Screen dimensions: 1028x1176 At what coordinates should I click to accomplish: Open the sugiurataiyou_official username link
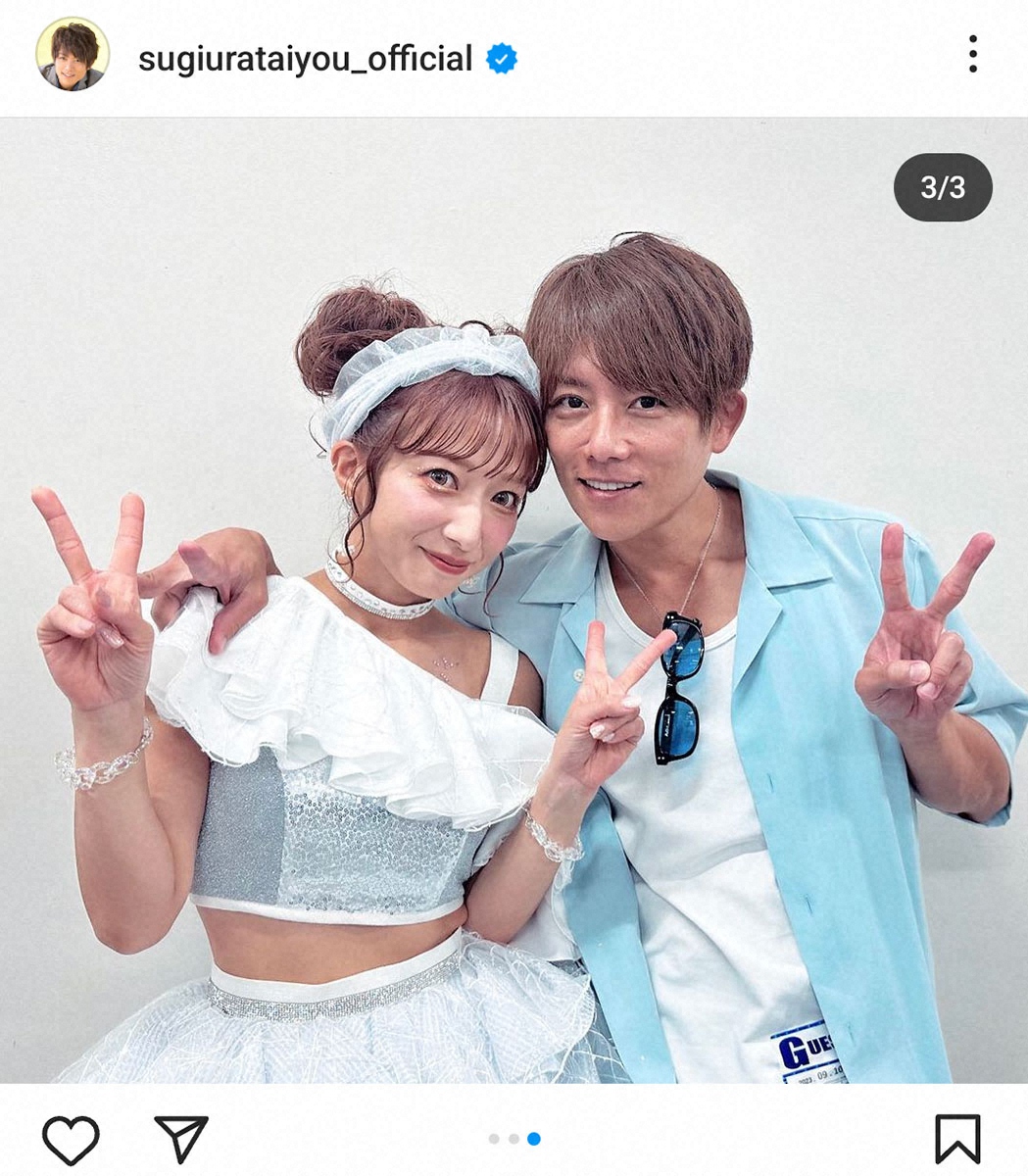305,59
